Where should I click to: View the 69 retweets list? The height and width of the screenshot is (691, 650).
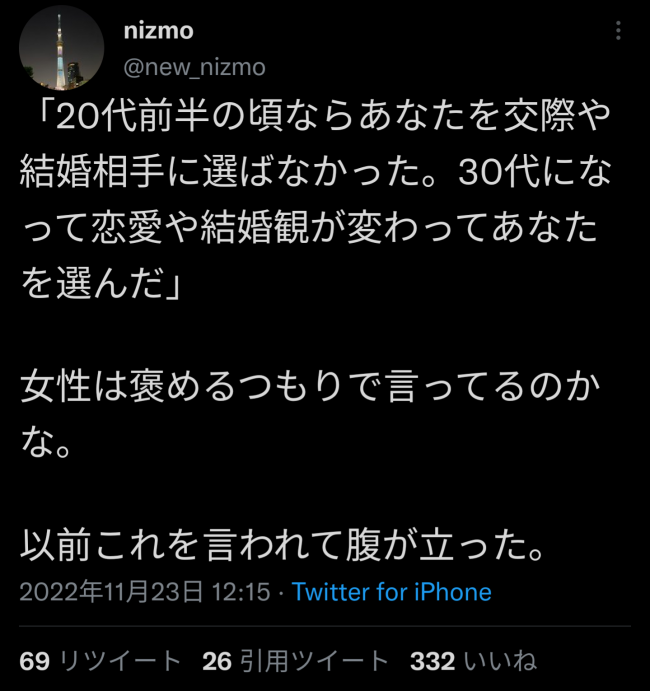101,661
